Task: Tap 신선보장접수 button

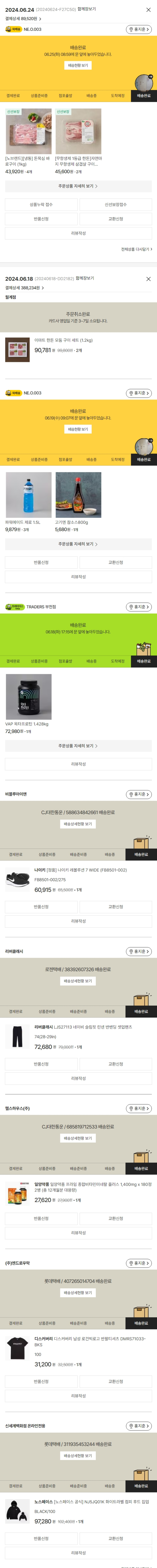Action: point(116,205)
